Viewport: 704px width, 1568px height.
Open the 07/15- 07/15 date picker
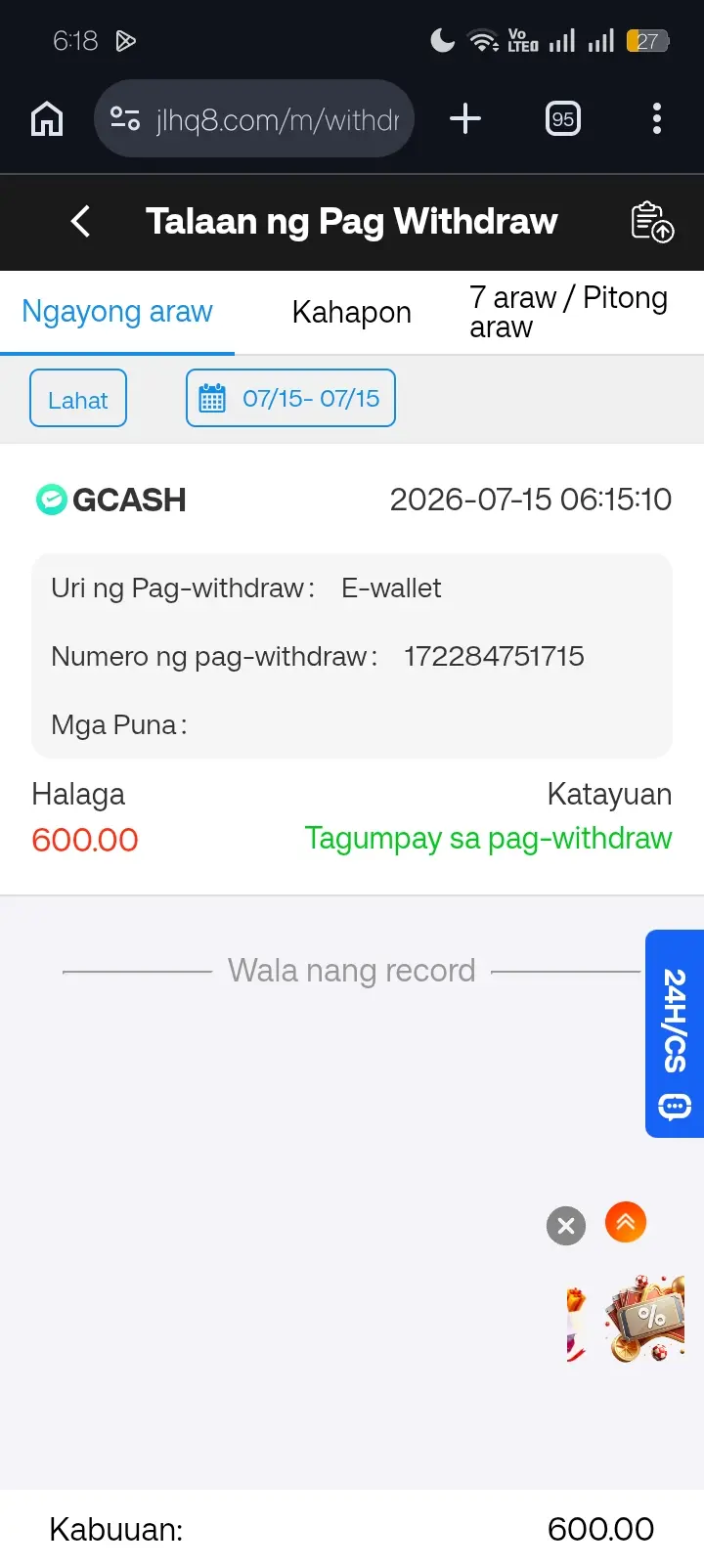coord(290,398)
